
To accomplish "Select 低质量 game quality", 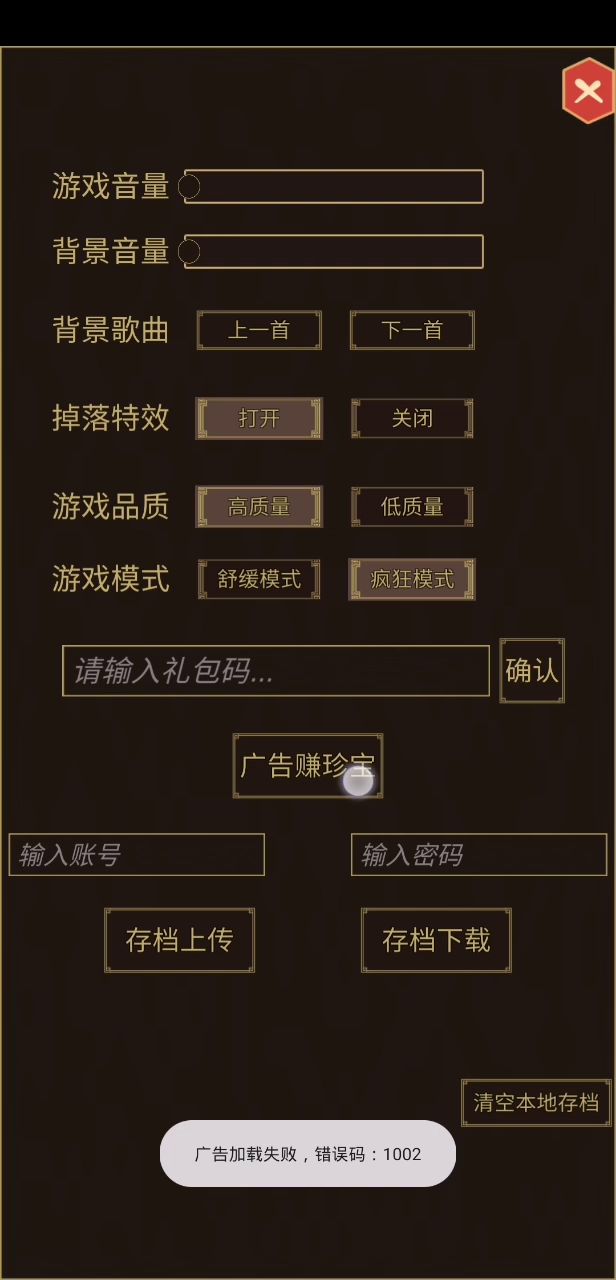I will (412, 507).
